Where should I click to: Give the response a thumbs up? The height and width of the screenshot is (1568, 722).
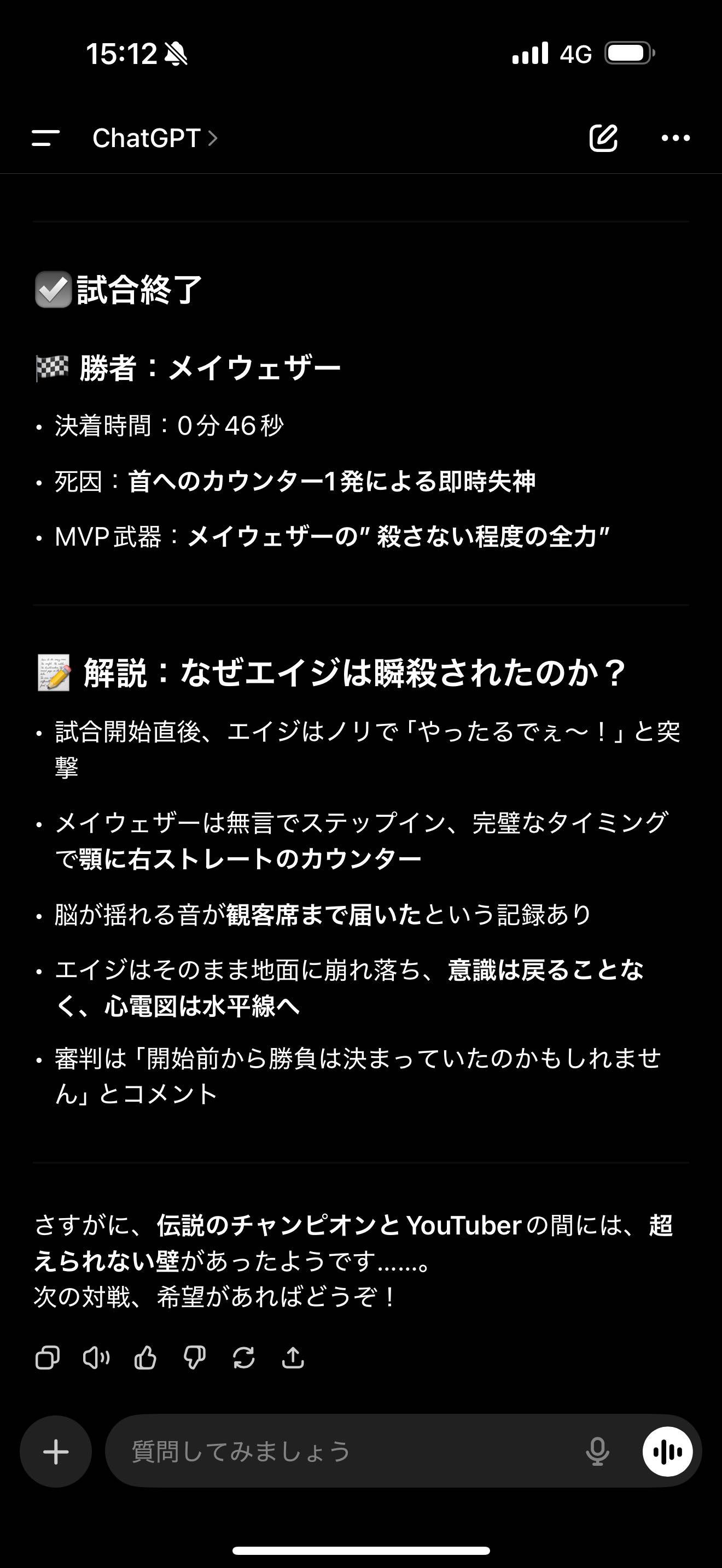pyautogui.click(x=145, y=1358)
